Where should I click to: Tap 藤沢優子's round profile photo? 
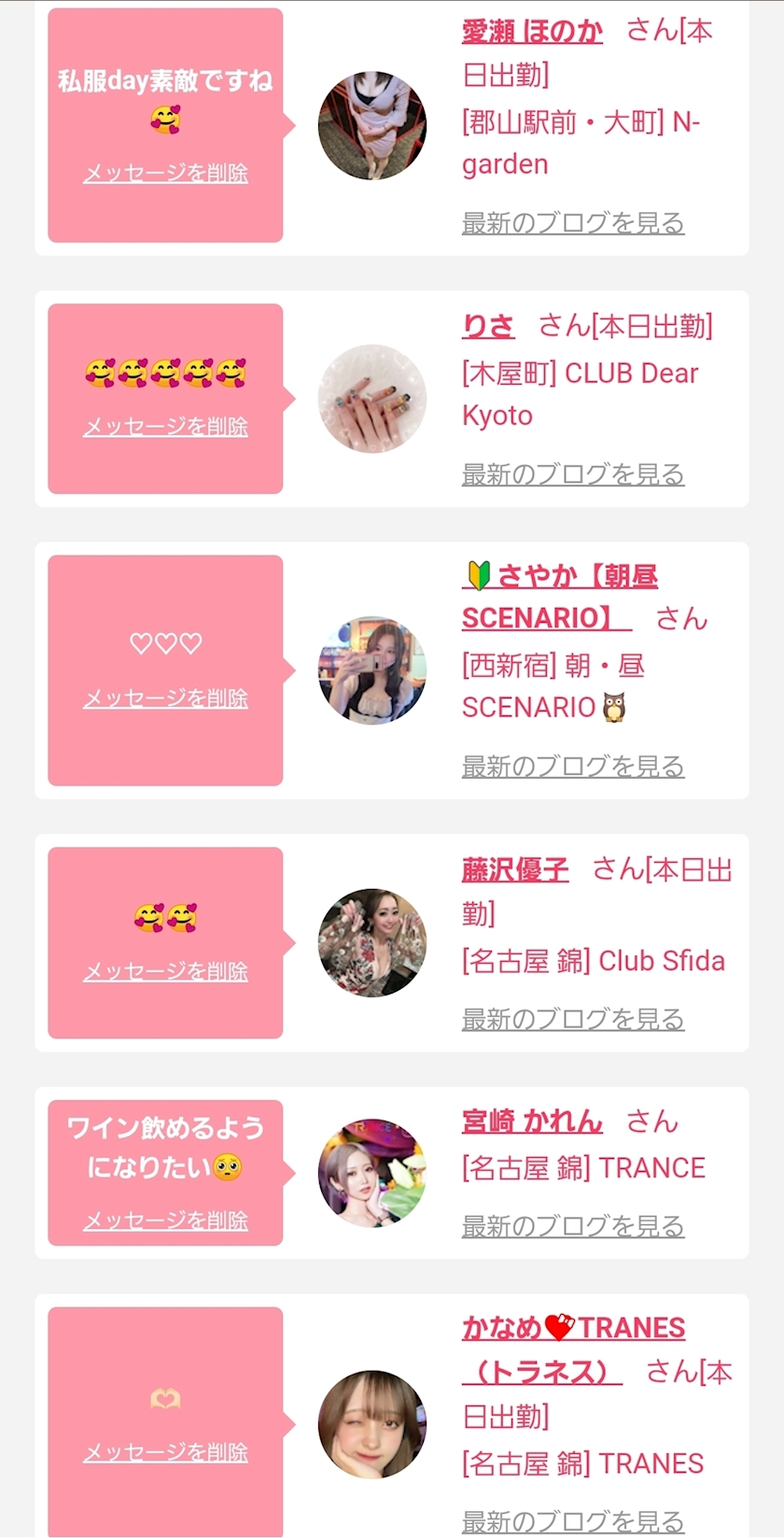click(x=372, y=943)
